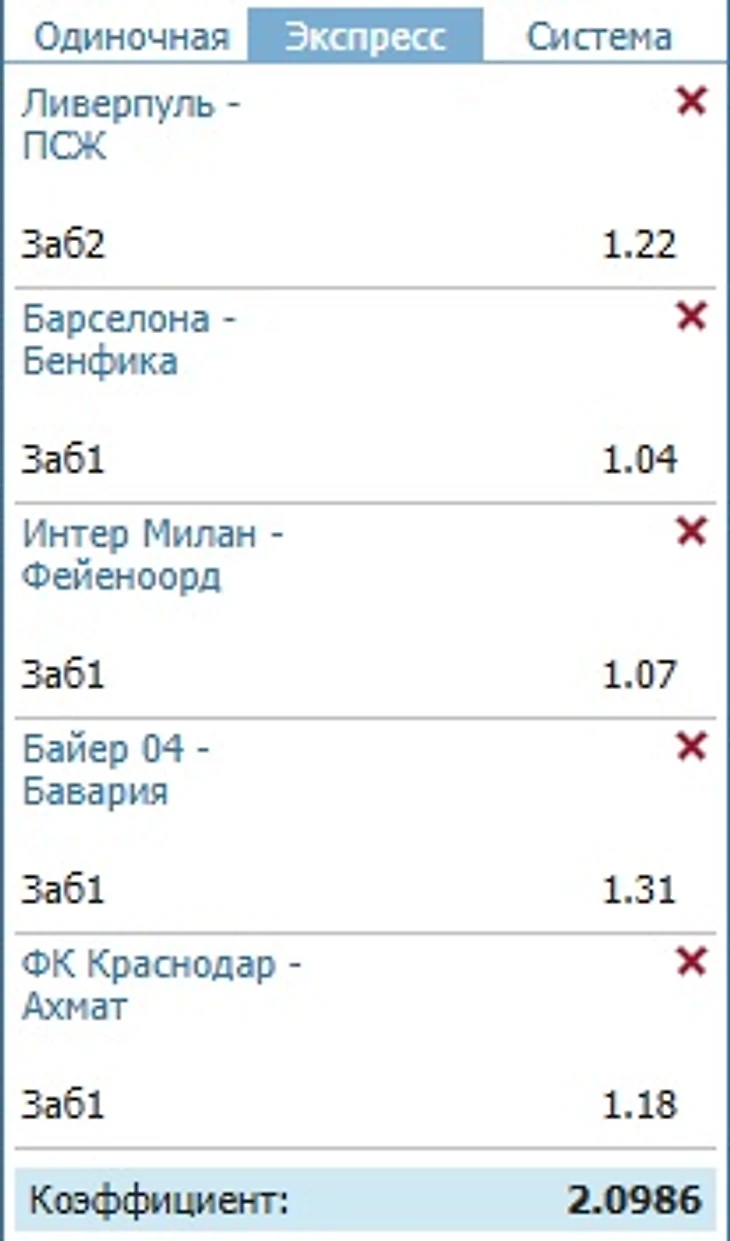Select the Экспресс tab
The width and height of the screenshot is (730, 1241).
(x=365, y=36)
